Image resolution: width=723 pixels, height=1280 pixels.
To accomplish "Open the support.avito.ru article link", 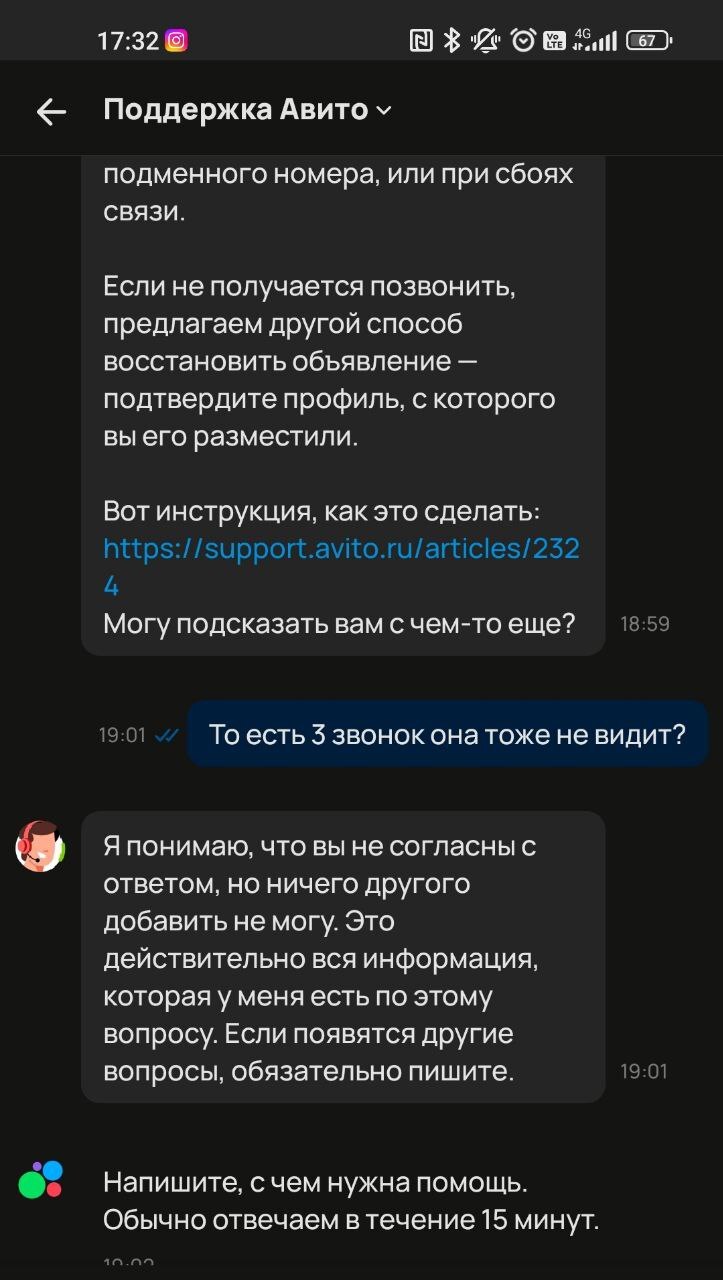I will (342, 566).
